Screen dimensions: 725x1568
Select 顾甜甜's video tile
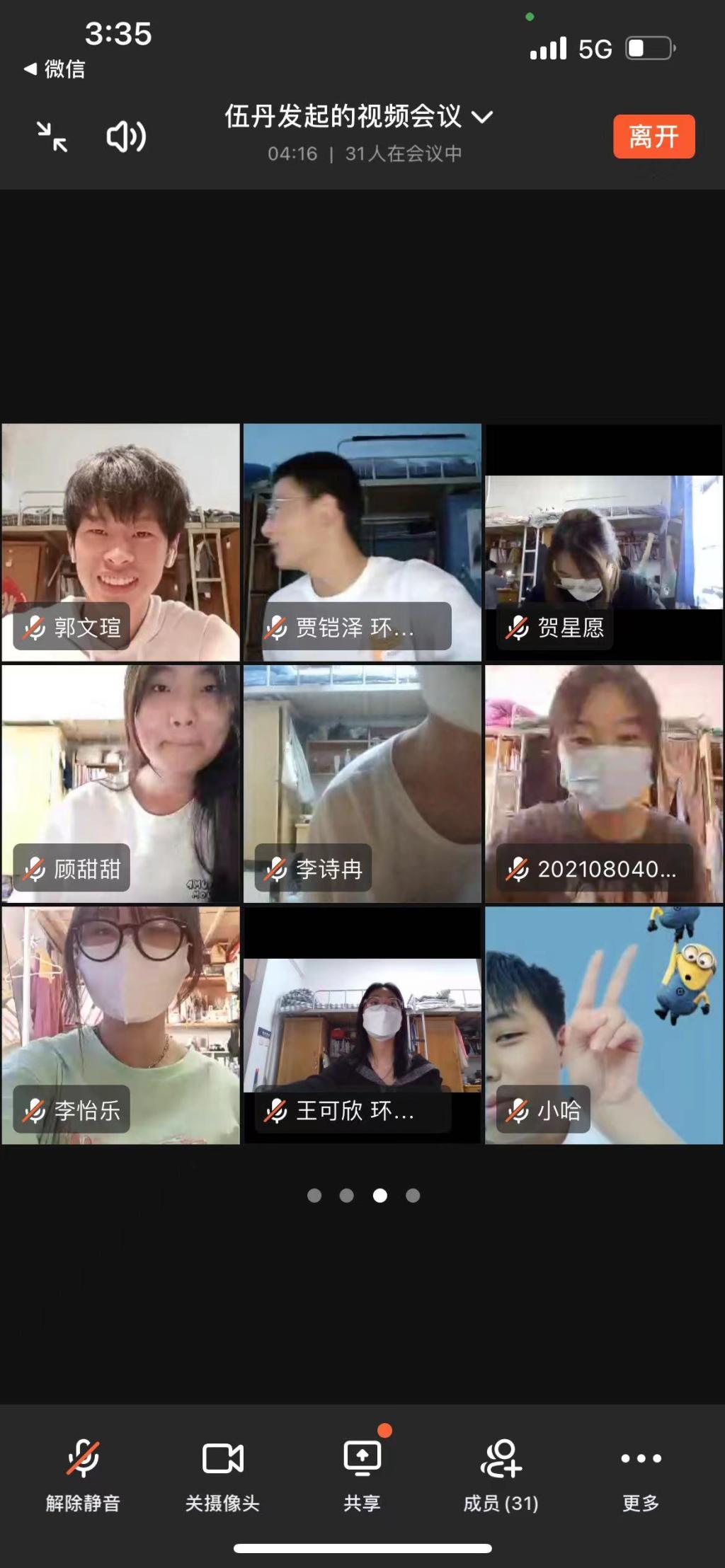coord(120,783)
